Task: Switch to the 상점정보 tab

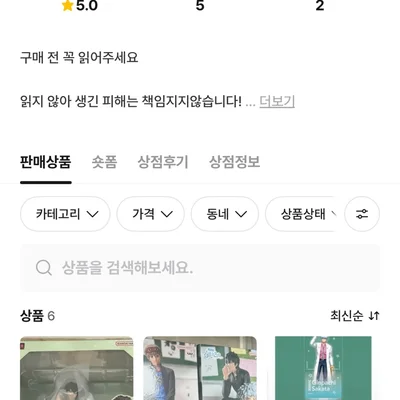Action: pyautogui.click(x=234, y=162)
